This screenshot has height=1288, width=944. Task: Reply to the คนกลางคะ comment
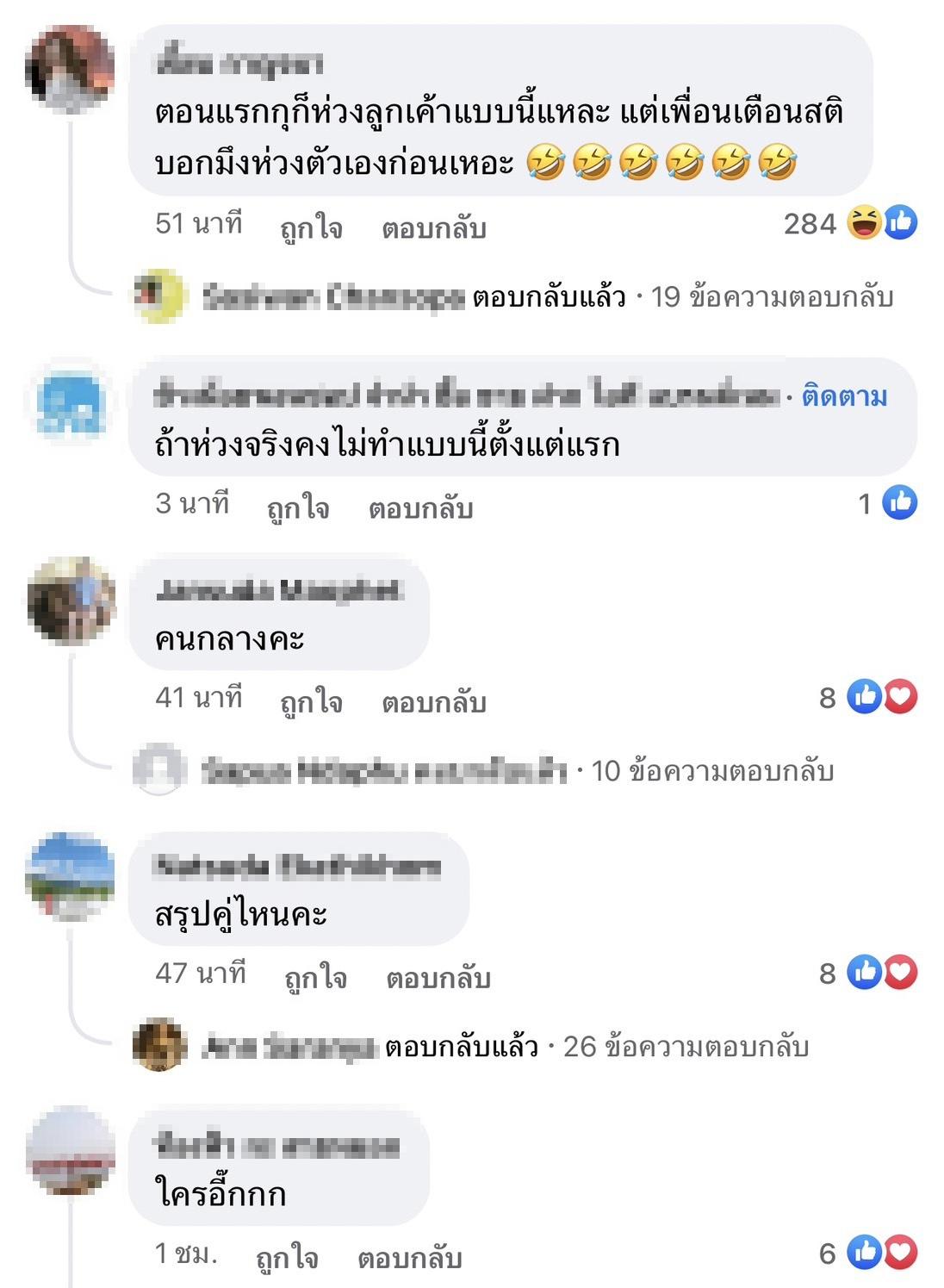(x=434, y=701)
